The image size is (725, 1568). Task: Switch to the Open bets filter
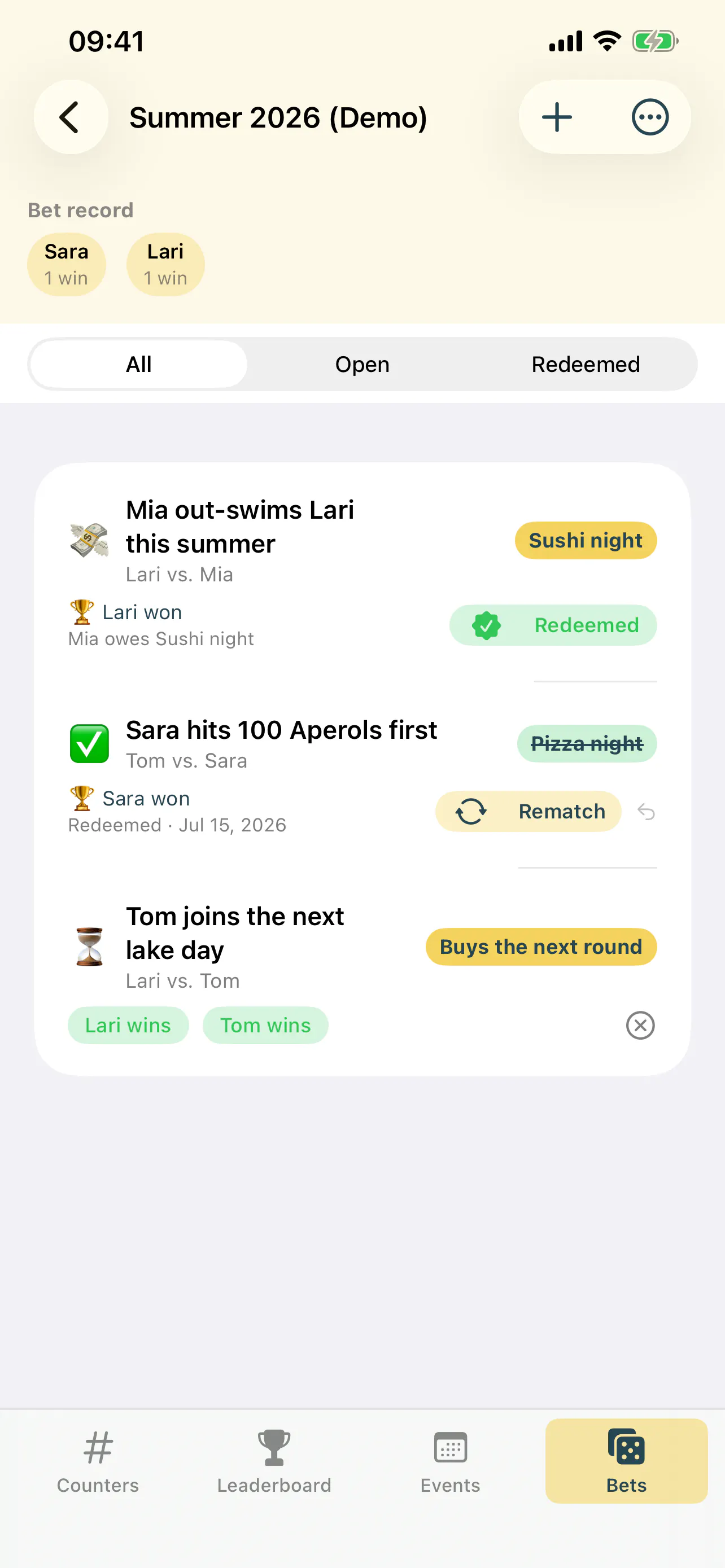362,364
